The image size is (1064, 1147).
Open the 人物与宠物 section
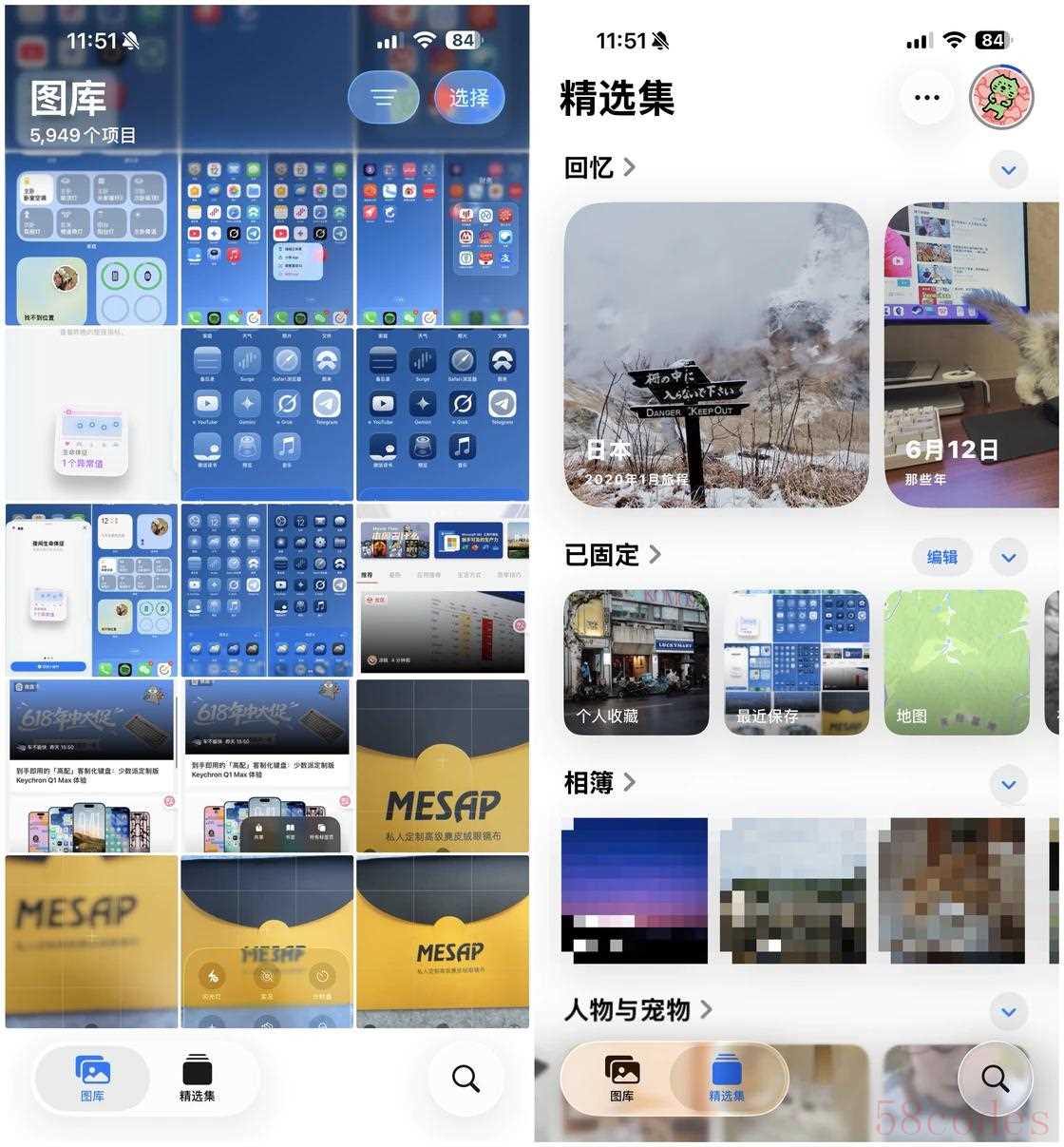636,1009
